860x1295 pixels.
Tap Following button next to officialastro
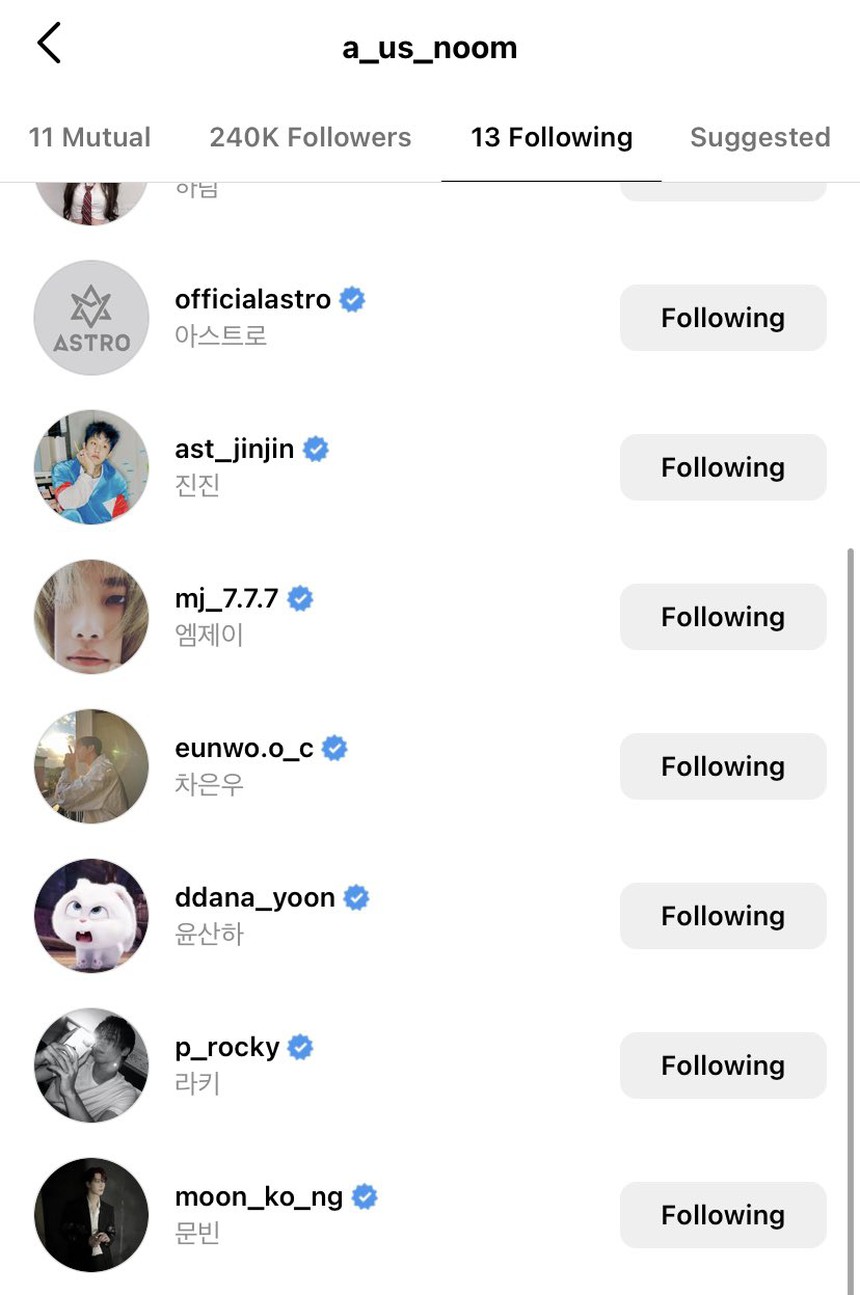click(x=722, y=318)
